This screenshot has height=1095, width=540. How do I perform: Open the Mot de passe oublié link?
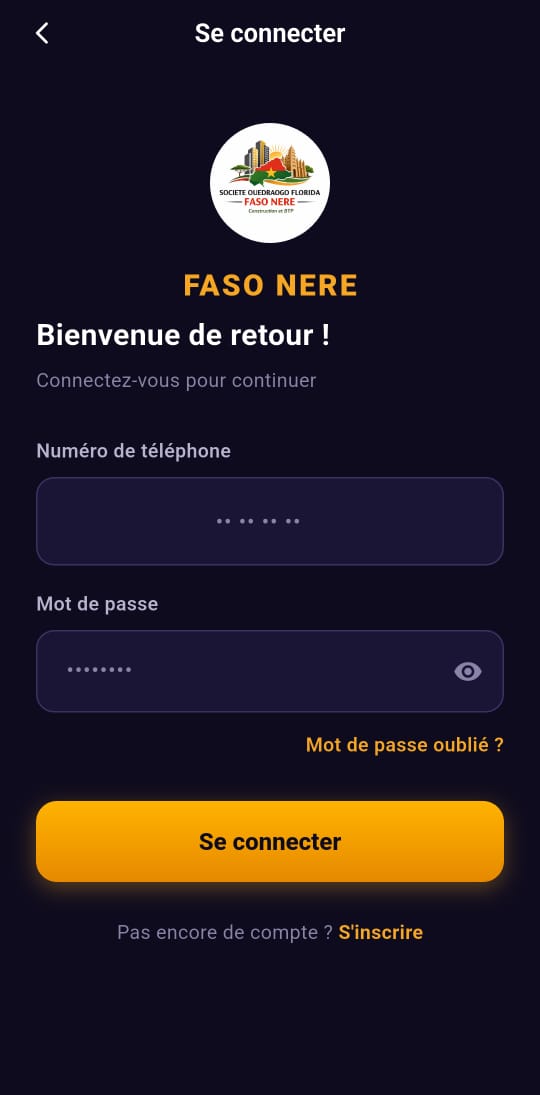coord(404,745)
